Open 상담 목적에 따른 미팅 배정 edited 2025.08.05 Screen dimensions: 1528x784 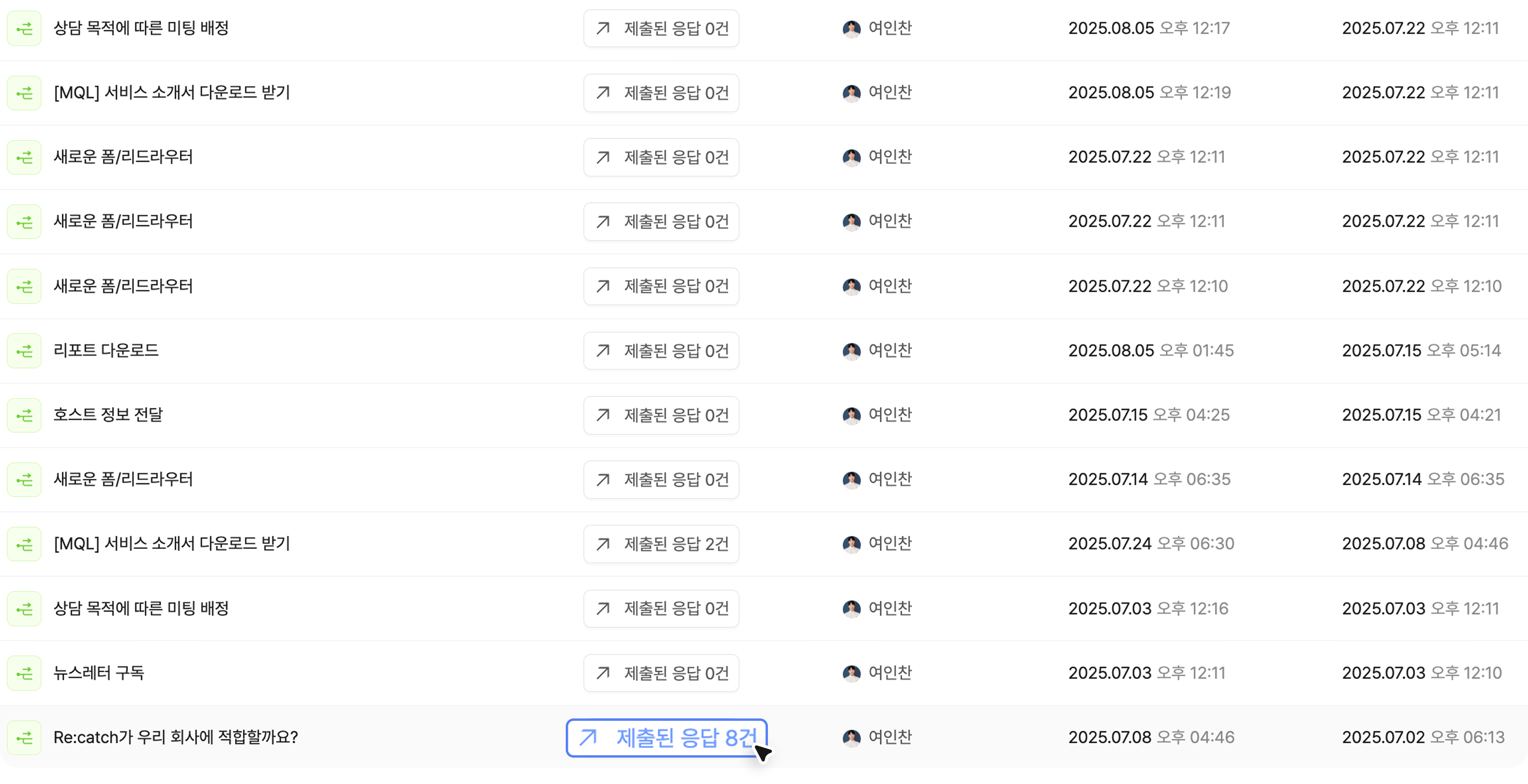[141, 28]
